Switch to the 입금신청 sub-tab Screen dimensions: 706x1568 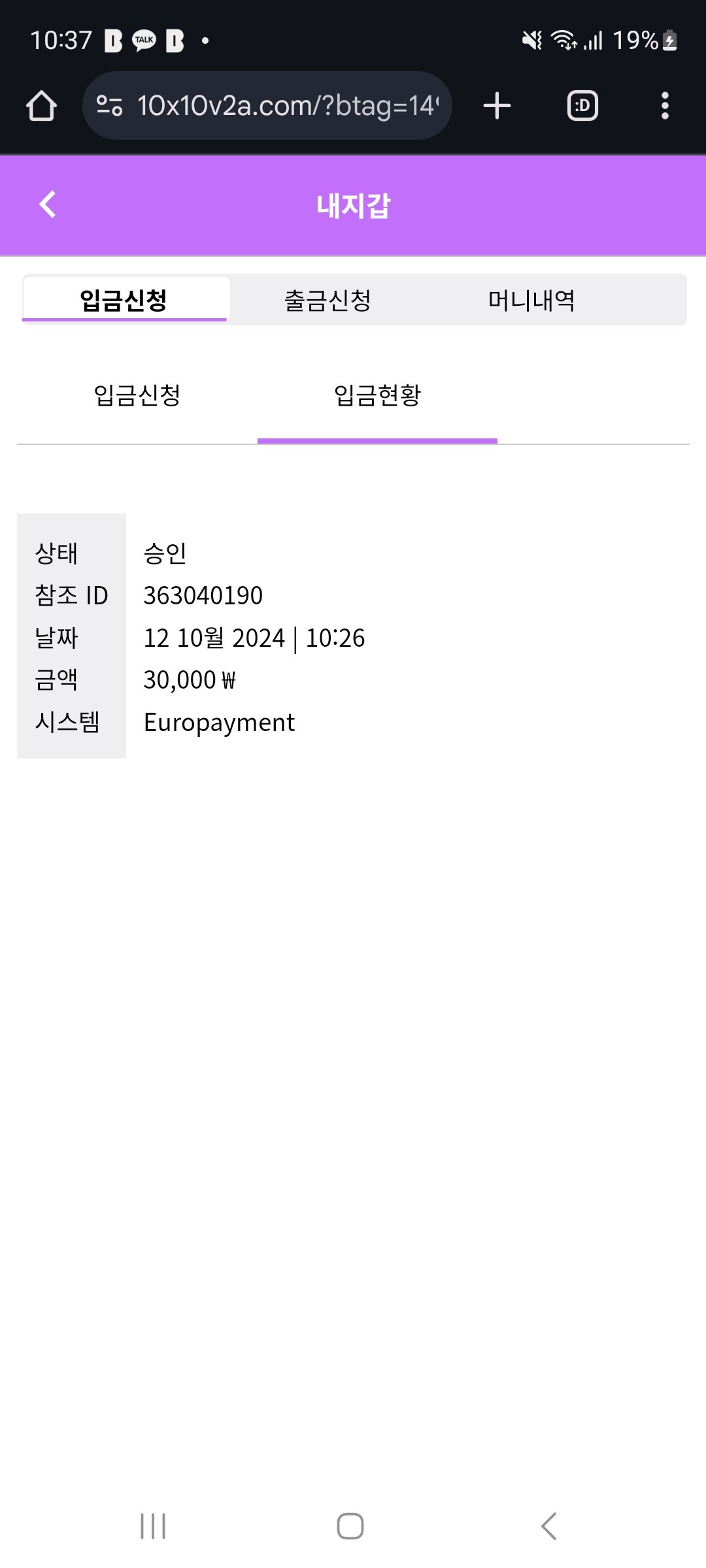[137, 395]
